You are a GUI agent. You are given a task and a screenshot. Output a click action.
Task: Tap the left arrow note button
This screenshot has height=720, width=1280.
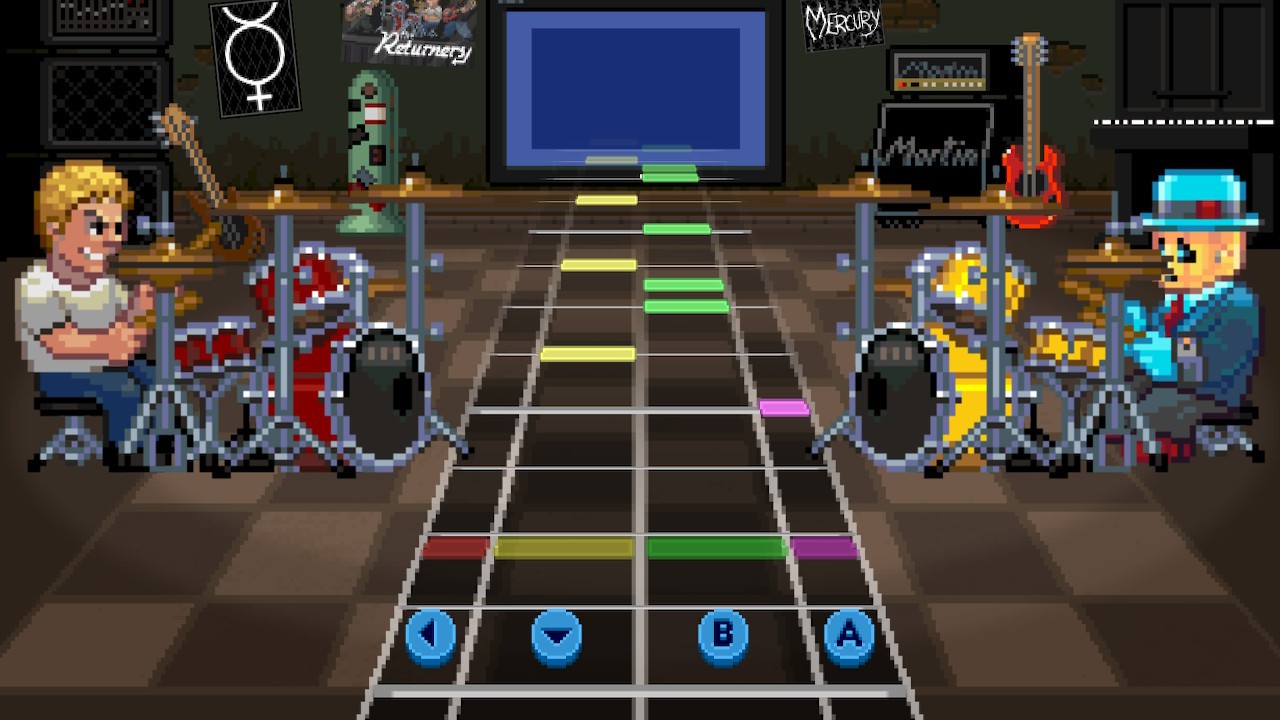432,635
